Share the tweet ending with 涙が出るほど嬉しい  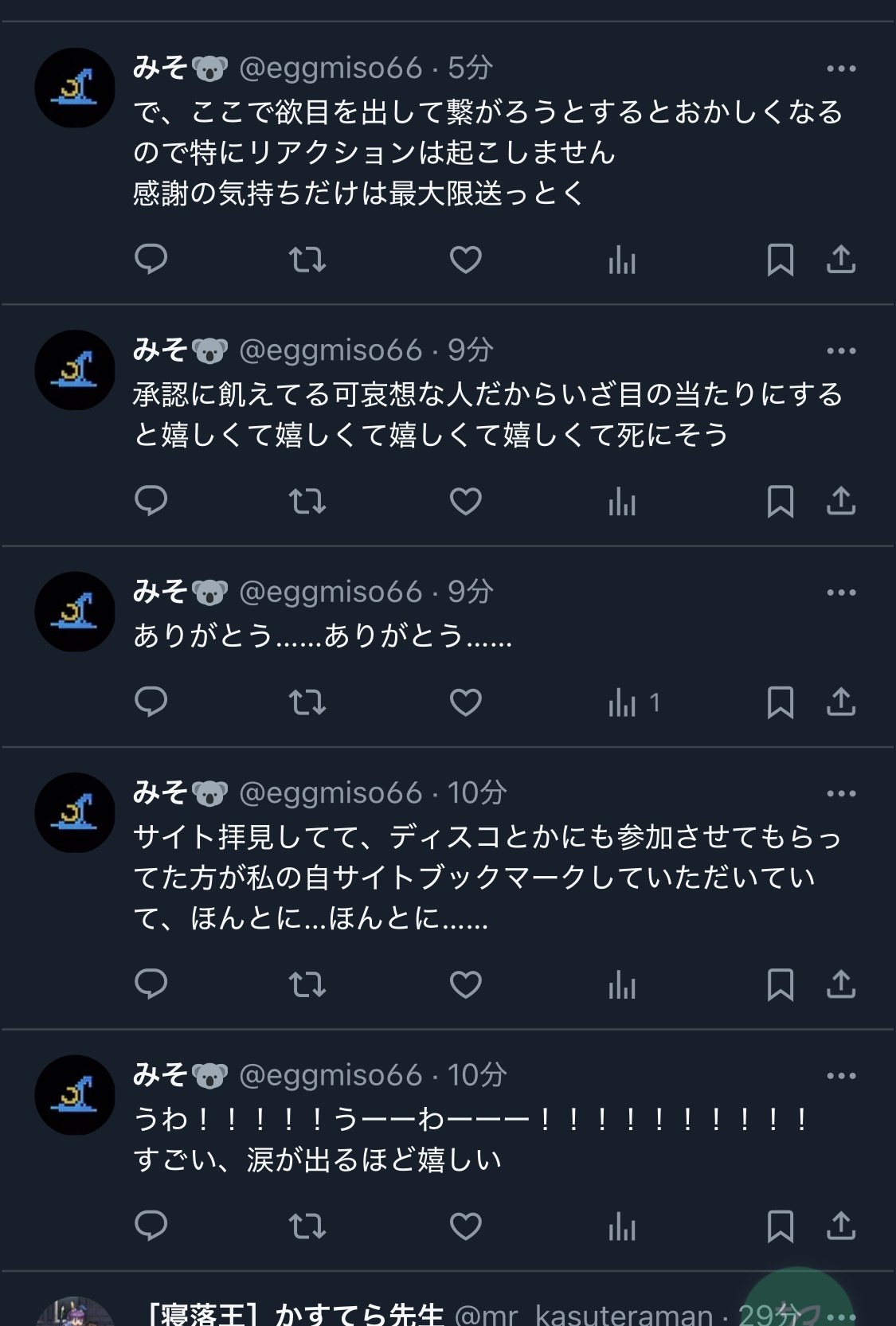(x=841, y=1226)
